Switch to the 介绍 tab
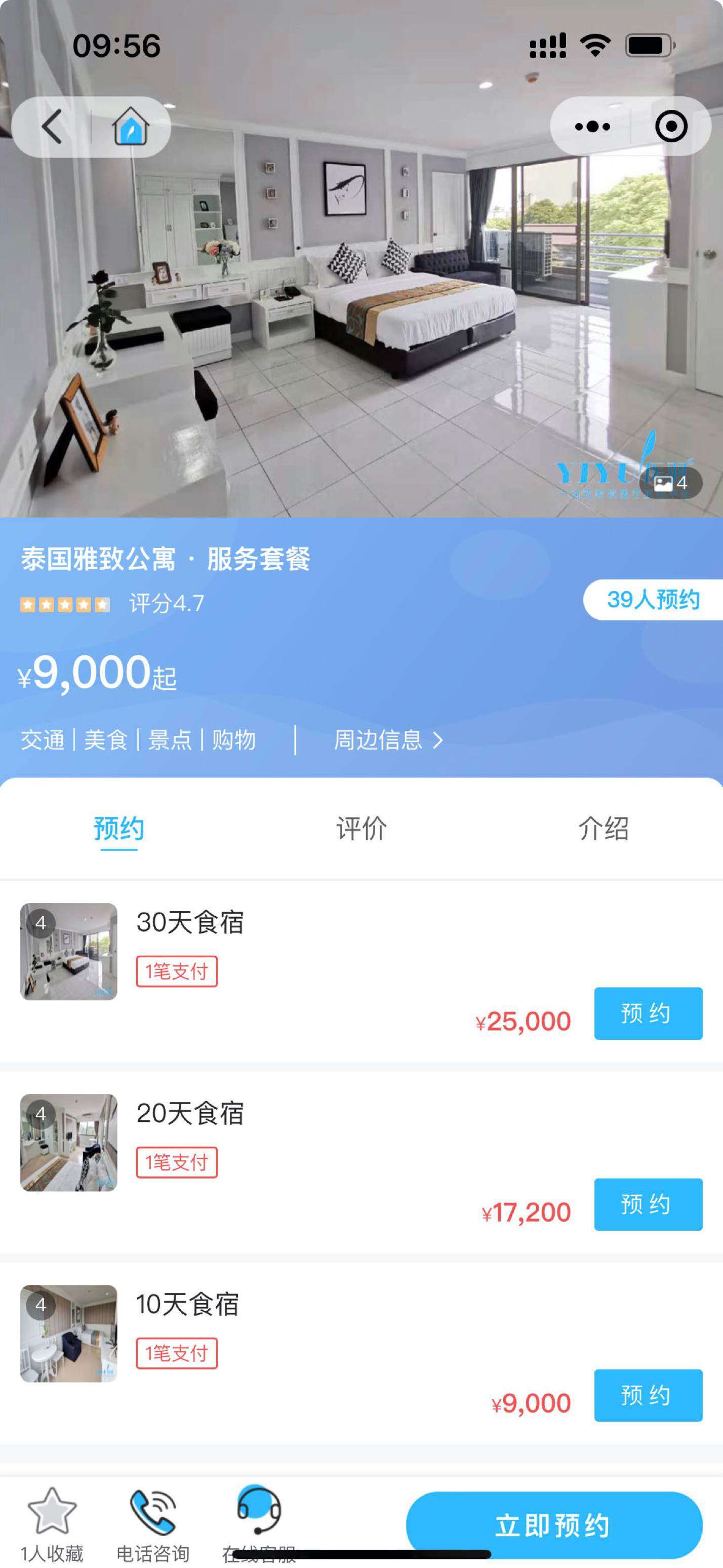Viewport: 723px width, 1568px height. pos(603,829)
